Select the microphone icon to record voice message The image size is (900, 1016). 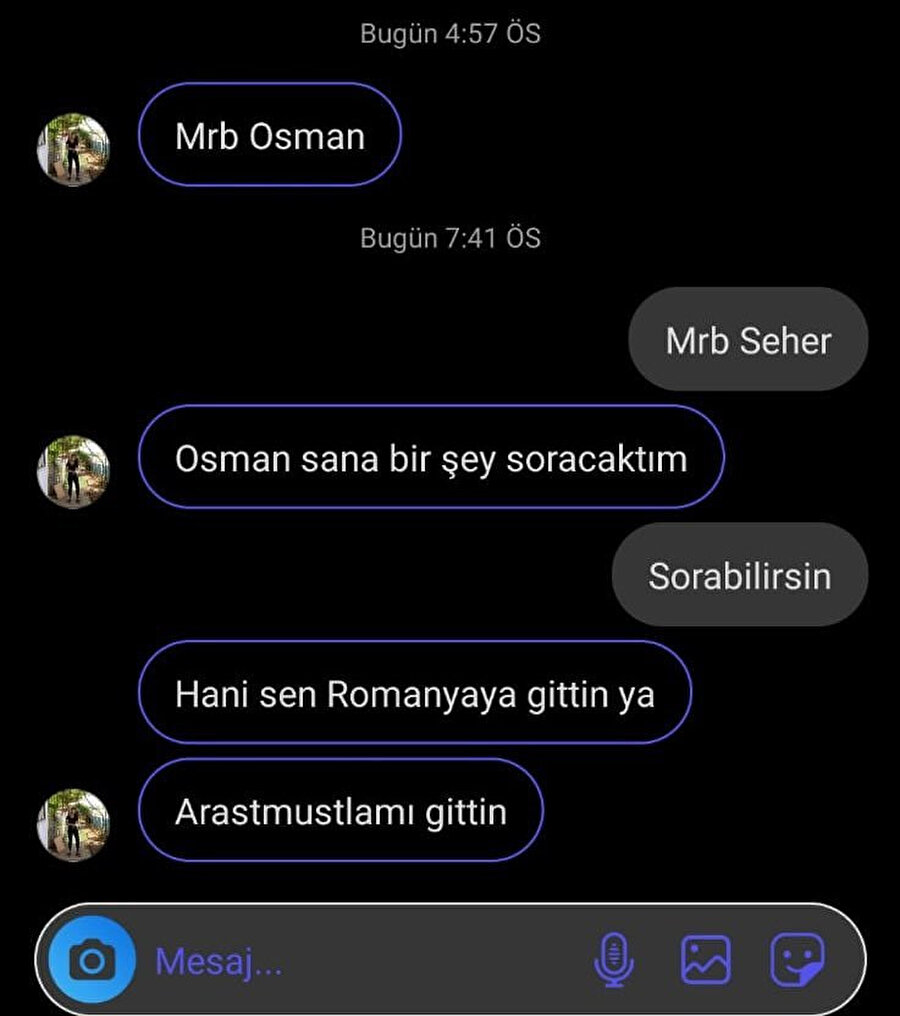coord(615,958)
